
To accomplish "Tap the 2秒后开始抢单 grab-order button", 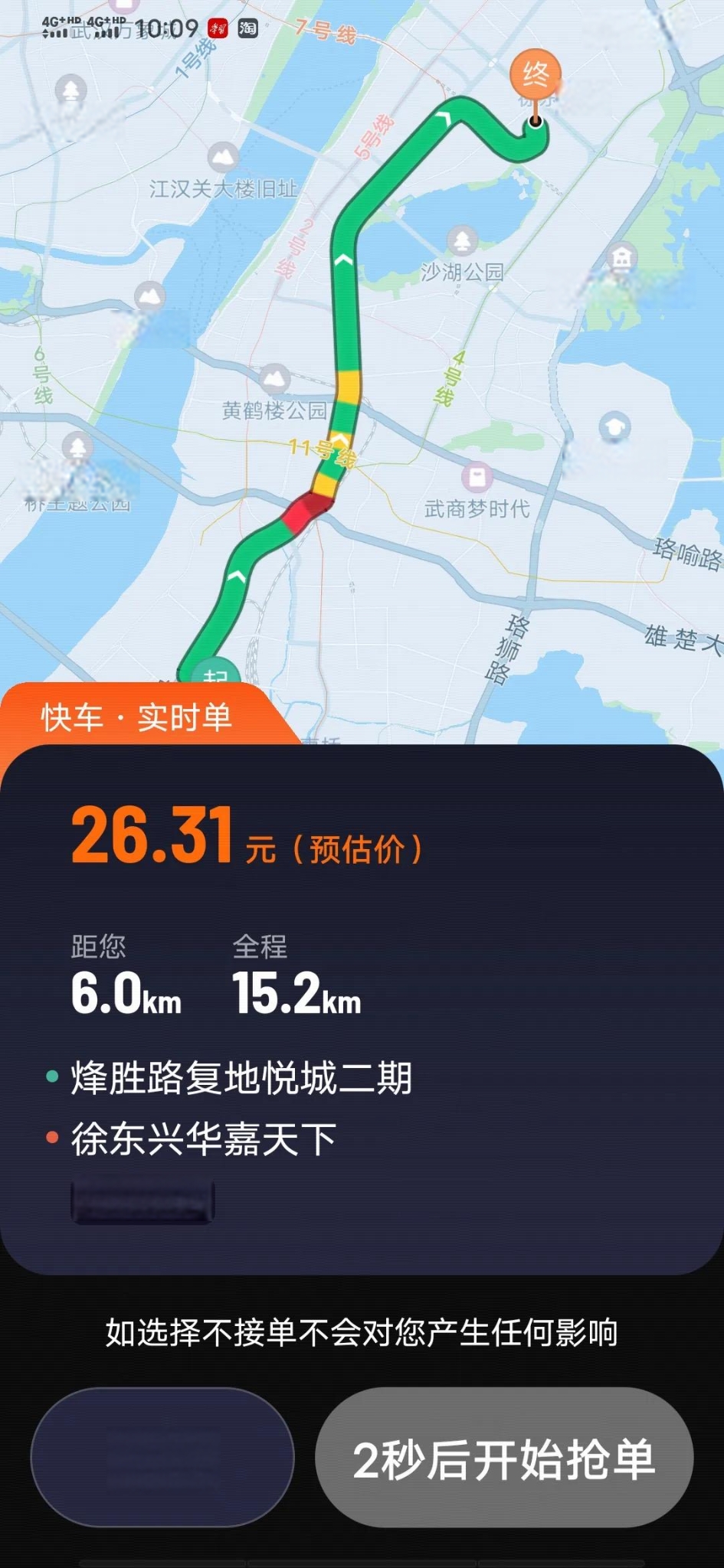I will click(504, 1459).
